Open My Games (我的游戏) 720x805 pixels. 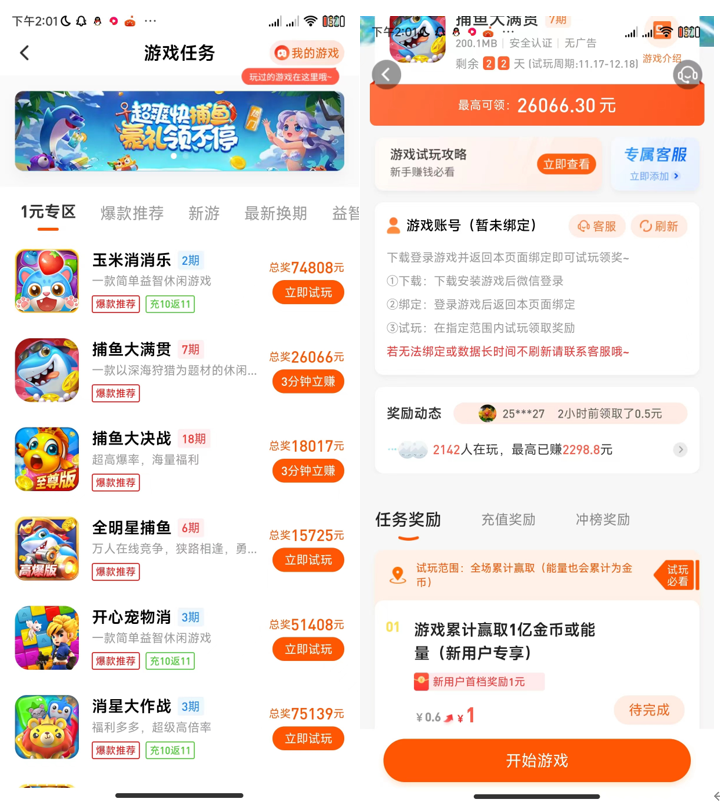coord(306,53)
